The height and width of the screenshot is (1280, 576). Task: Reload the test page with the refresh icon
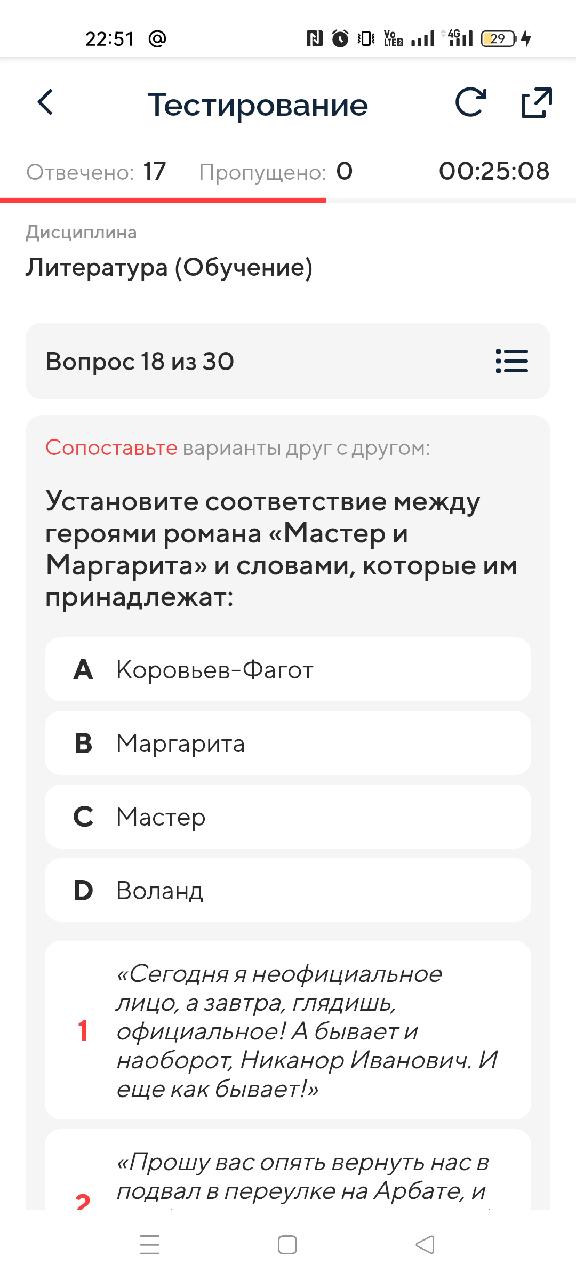(x=470, y=103)
